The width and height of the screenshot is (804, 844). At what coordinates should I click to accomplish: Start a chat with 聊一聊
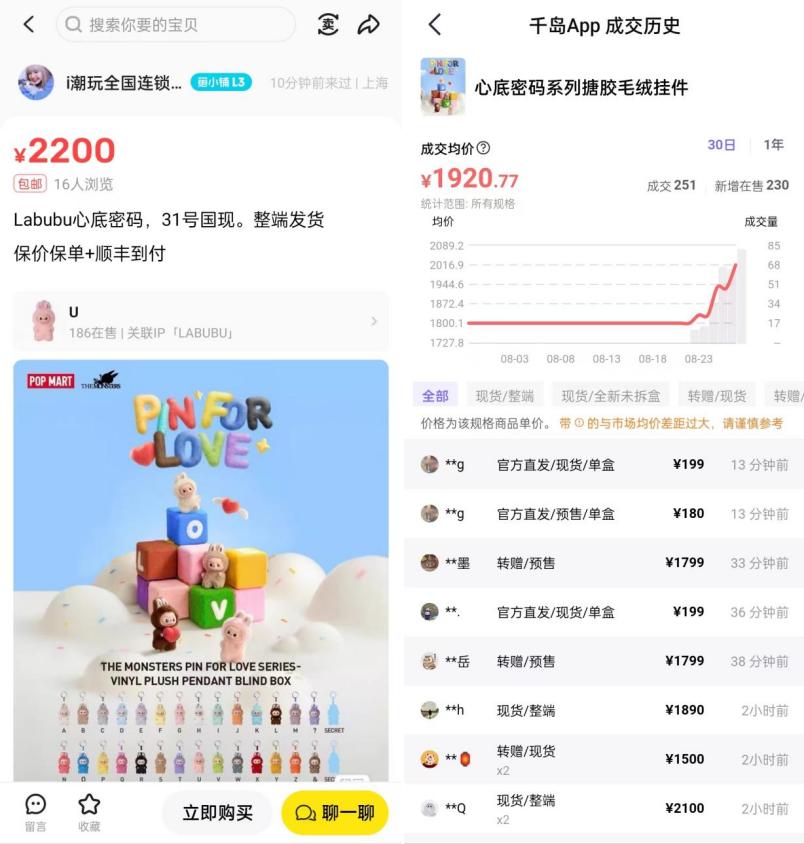[x=335, y=813]
